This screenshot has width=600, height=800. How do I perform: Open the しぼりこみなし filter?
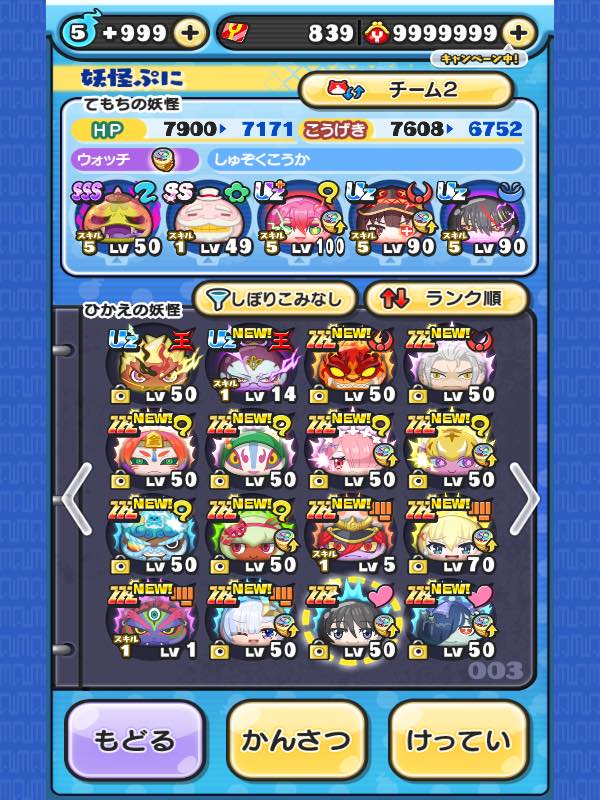coord(273,298)
